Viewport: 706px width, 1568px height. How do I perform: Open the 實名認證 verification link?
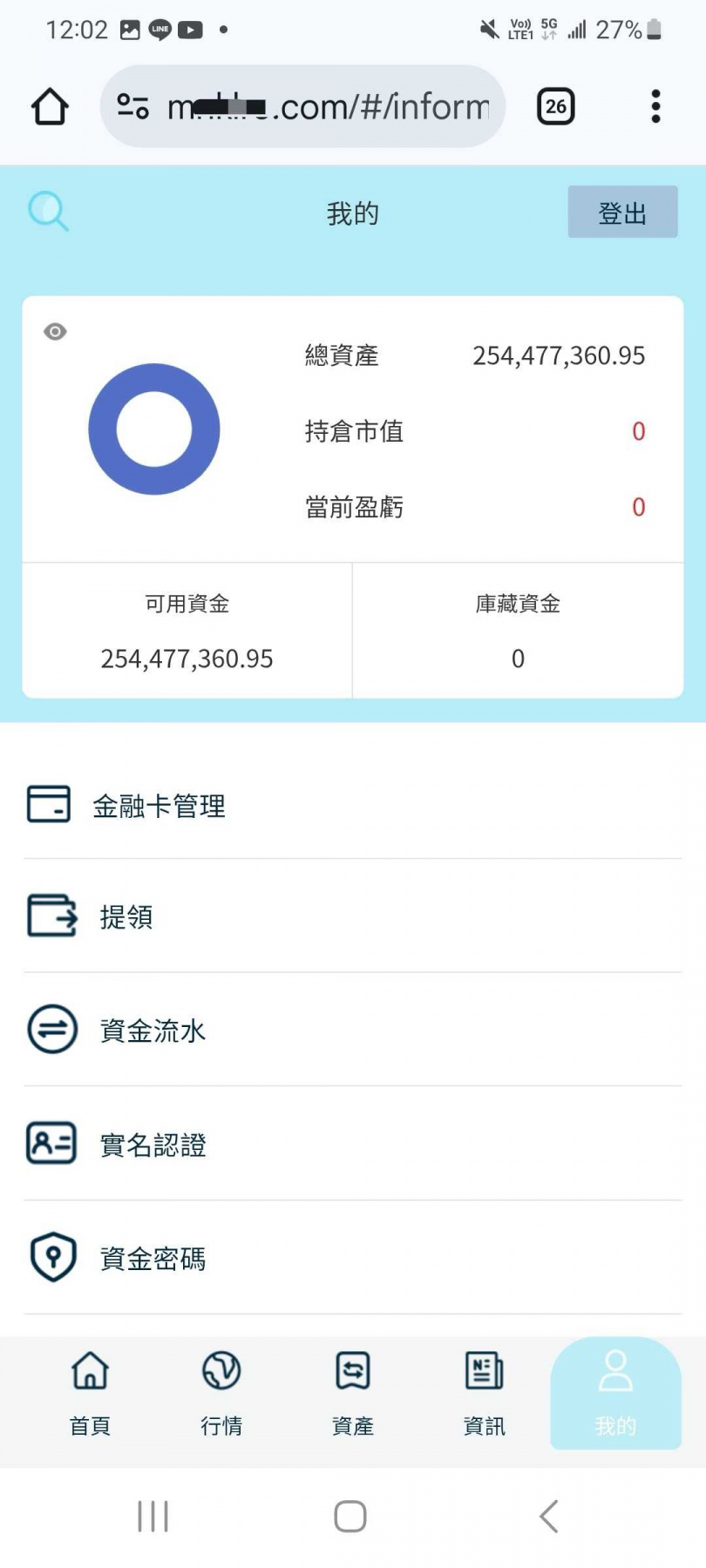coord(153,1145)
